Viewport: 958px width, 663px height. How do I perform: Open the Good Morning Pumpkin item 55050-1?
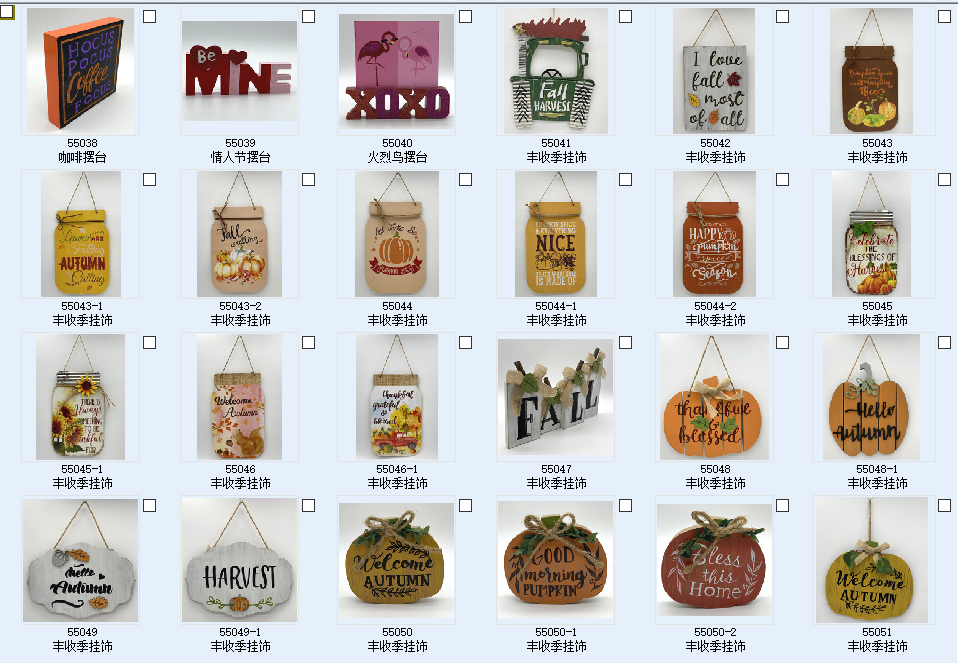tap(555, 560)
